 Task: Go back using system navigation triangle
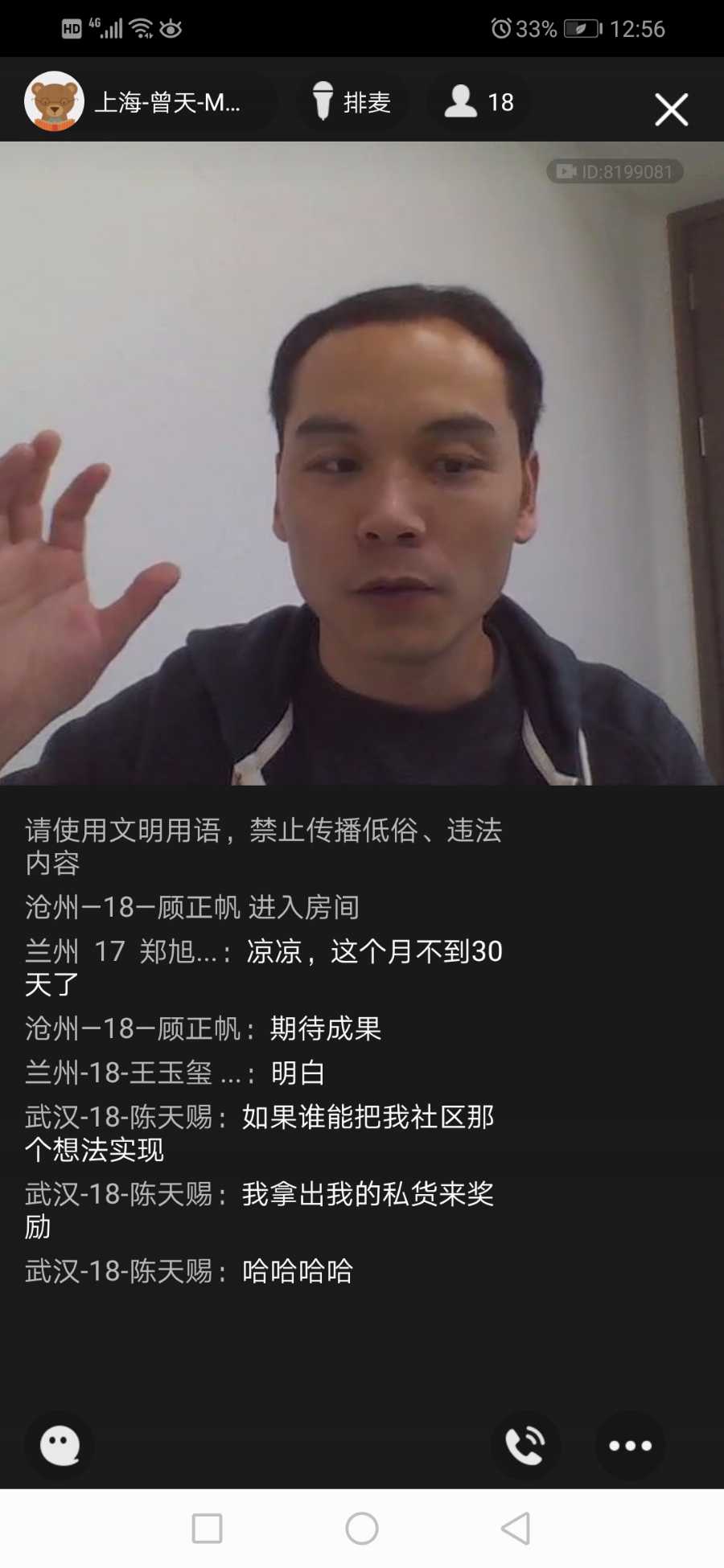(x=516, y=1528)
